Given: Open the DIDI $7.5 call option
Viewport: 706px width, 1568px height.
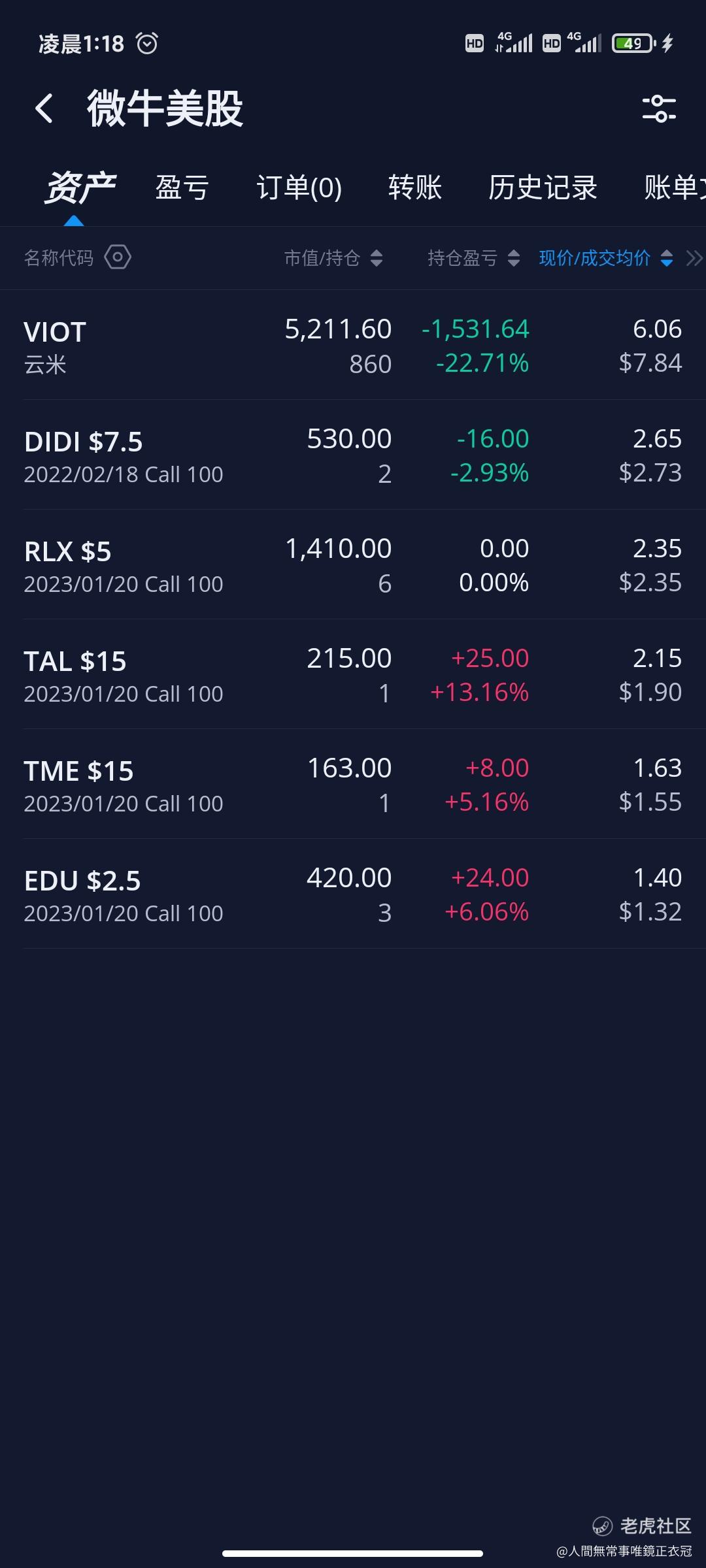Looking at the screenshot, I should click(x=353, y=455).
